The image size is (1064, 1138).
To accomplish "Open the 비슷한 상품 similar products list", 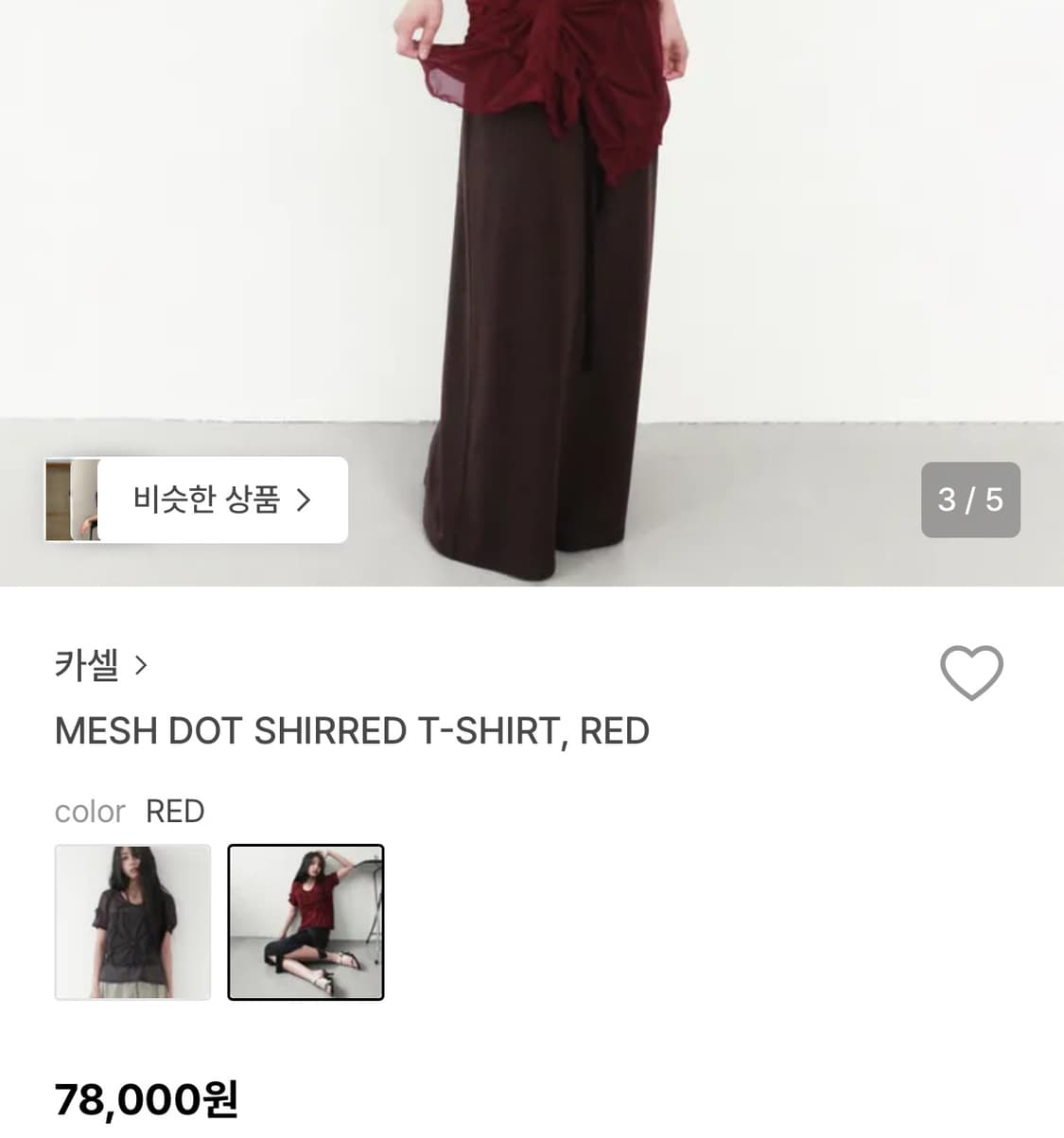I will (x=218, y=499).
